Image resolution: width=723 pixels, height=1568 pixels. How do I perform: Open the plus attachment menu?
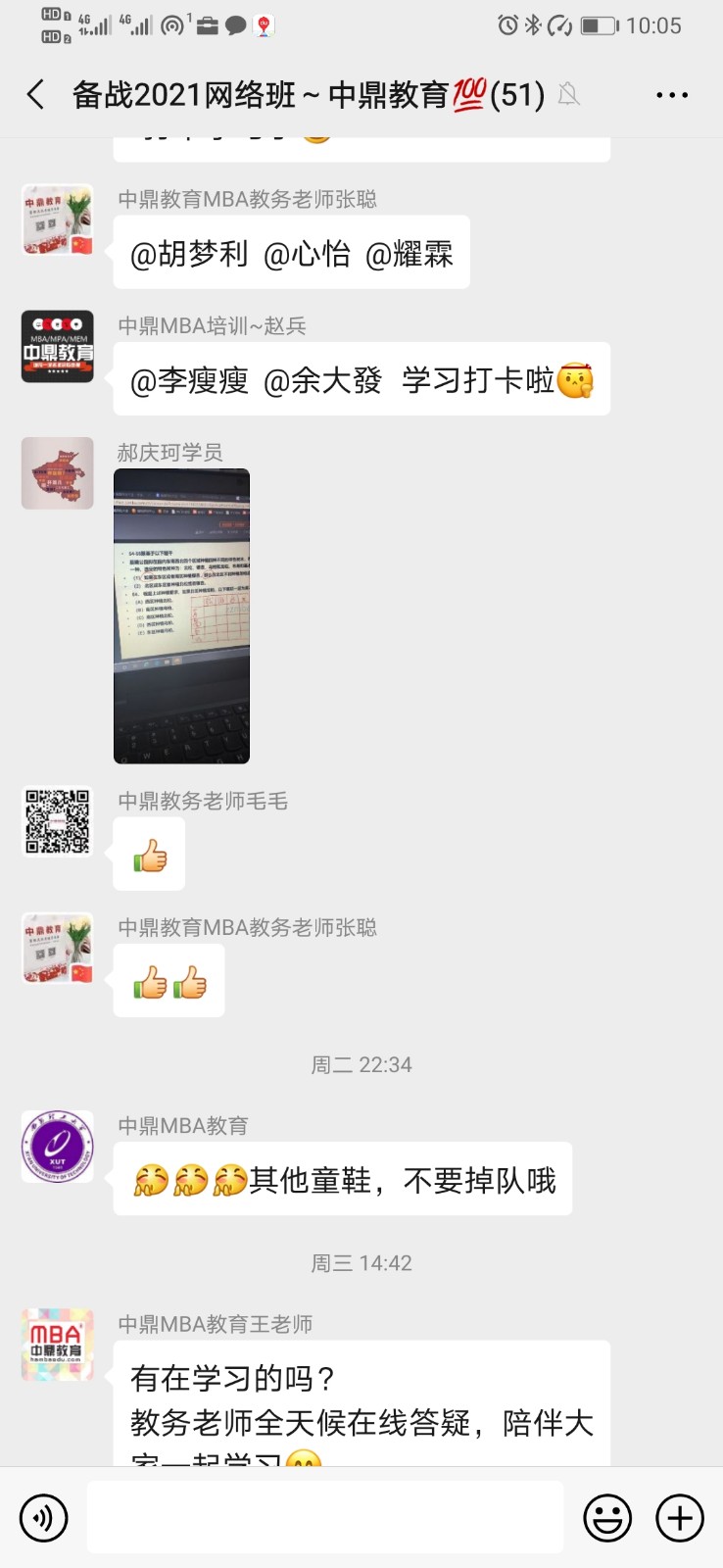click(x=680, y=1518)
